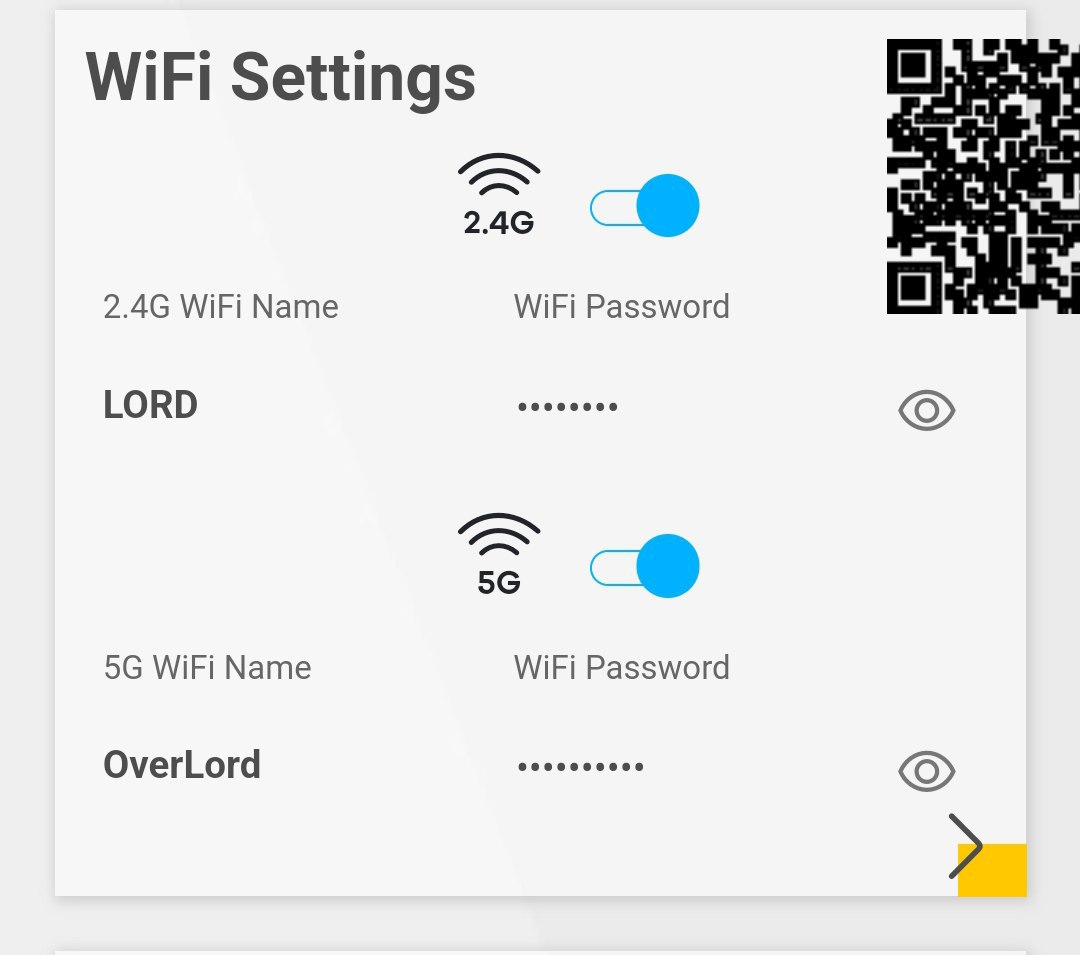Disable the 5G WiFi toggle
Image resolution: width=1080 pixels, height=955 pixels.
[645, 567]
